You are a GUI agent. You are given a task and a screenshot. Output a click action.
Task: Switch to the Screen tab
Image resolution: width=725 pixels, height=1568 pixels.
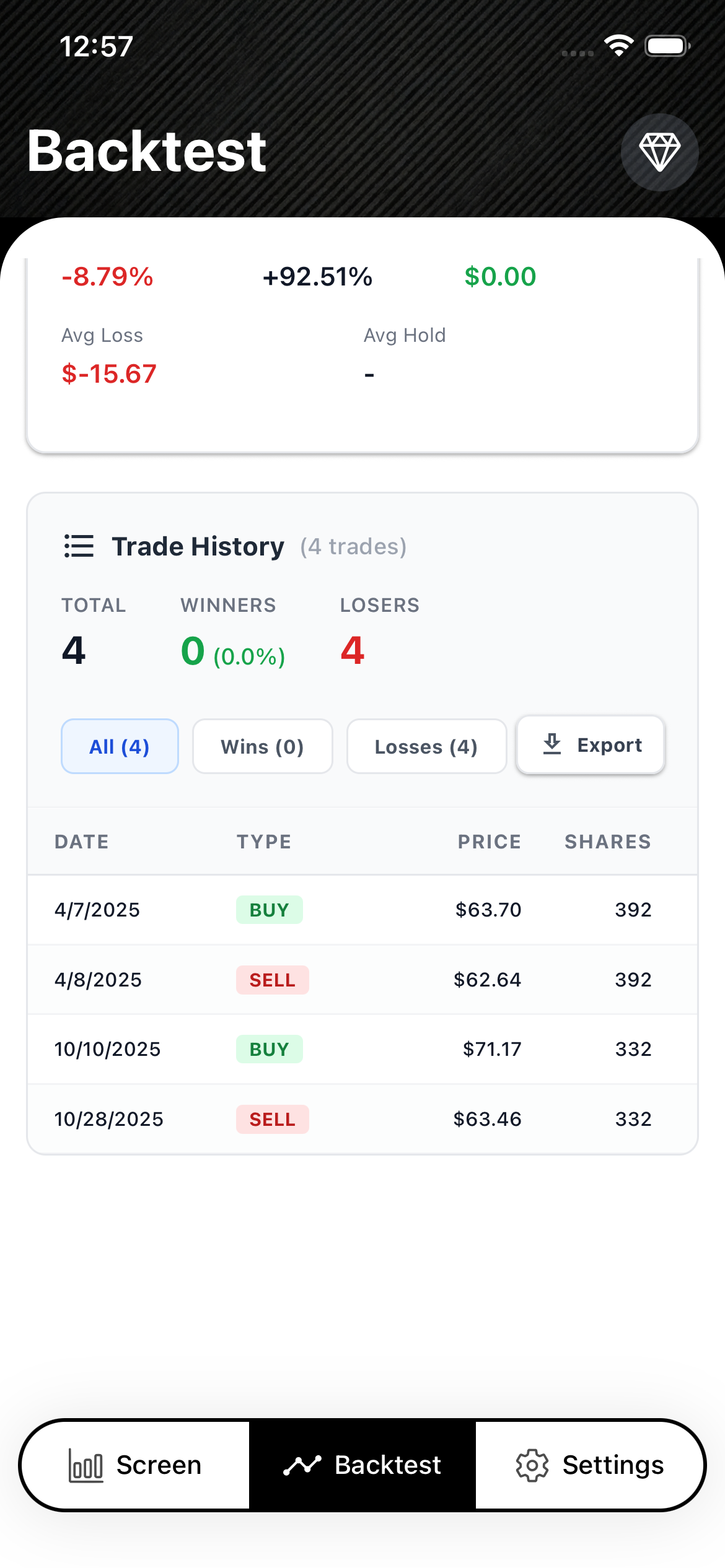coord(135,1465)
